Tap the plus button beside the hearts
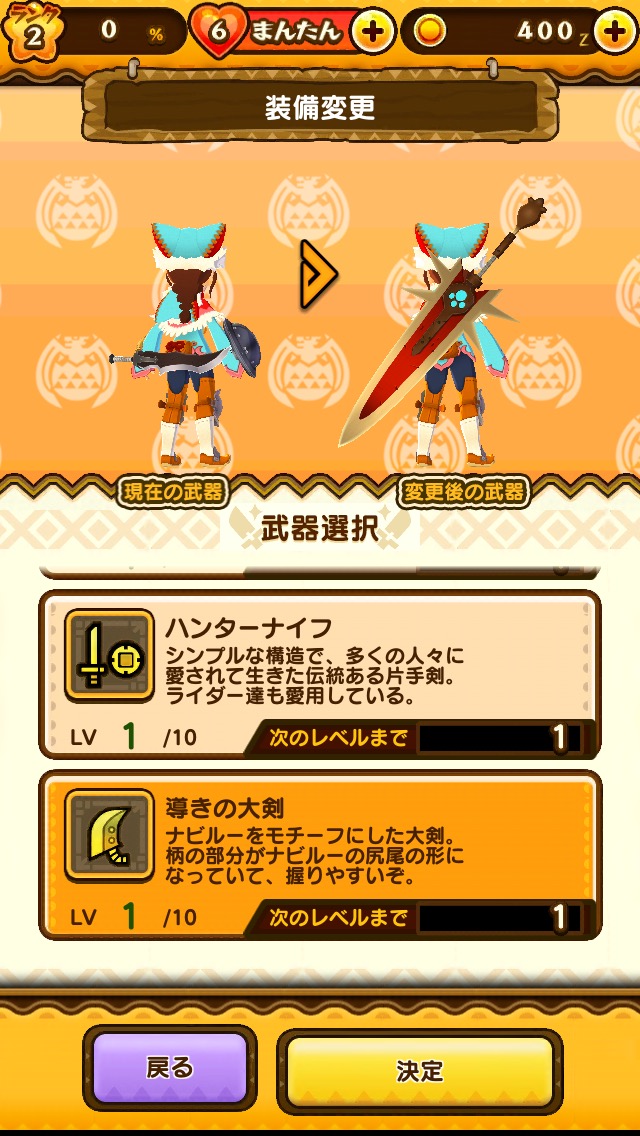The height and width of the screenshot is (1136, 640). coord(373,31)
